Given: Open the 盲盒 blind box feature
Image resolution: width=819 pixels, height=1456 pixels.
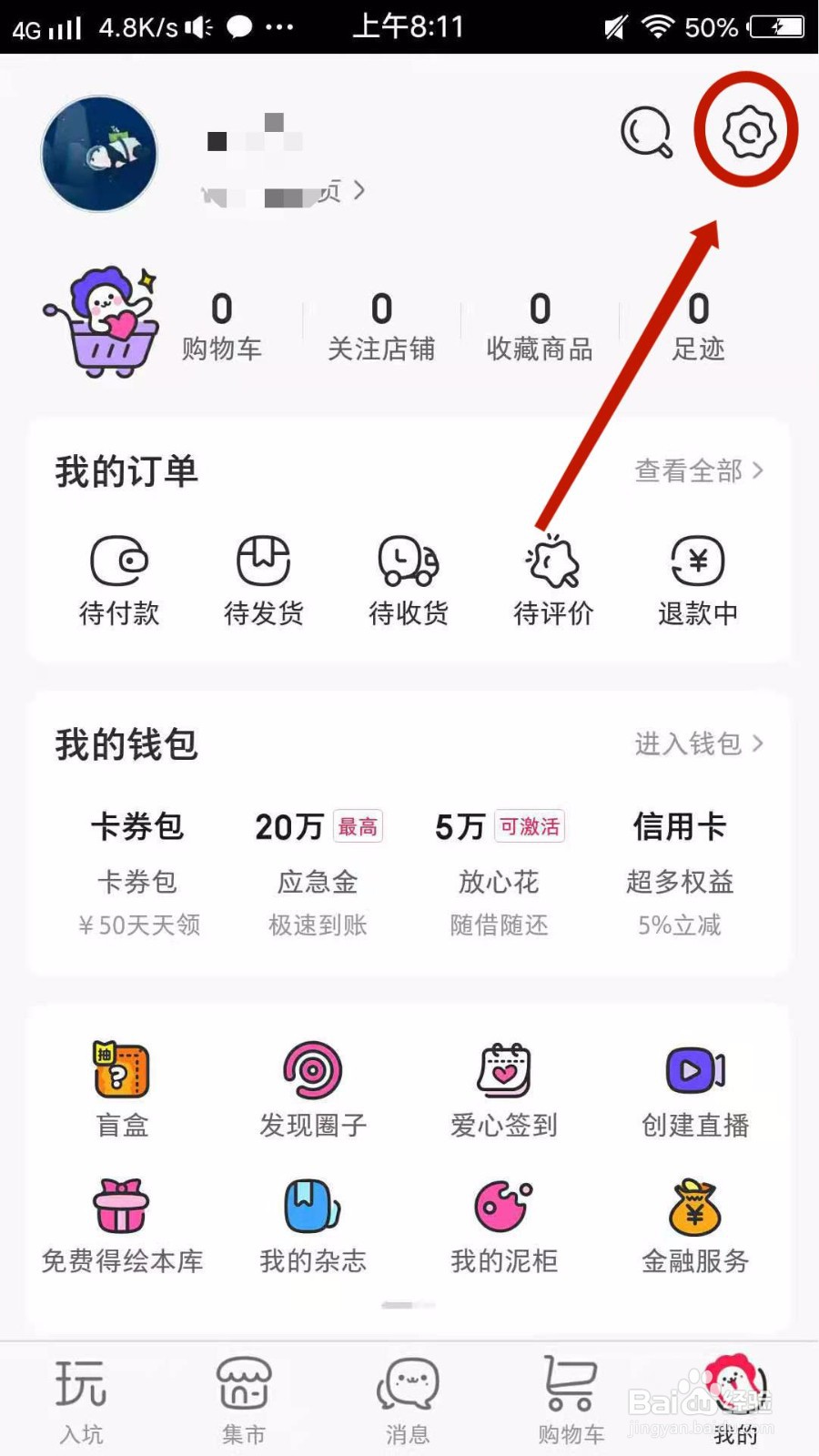Looking at the screenshot, I should pyautogui.click(x=121, y=1087).
